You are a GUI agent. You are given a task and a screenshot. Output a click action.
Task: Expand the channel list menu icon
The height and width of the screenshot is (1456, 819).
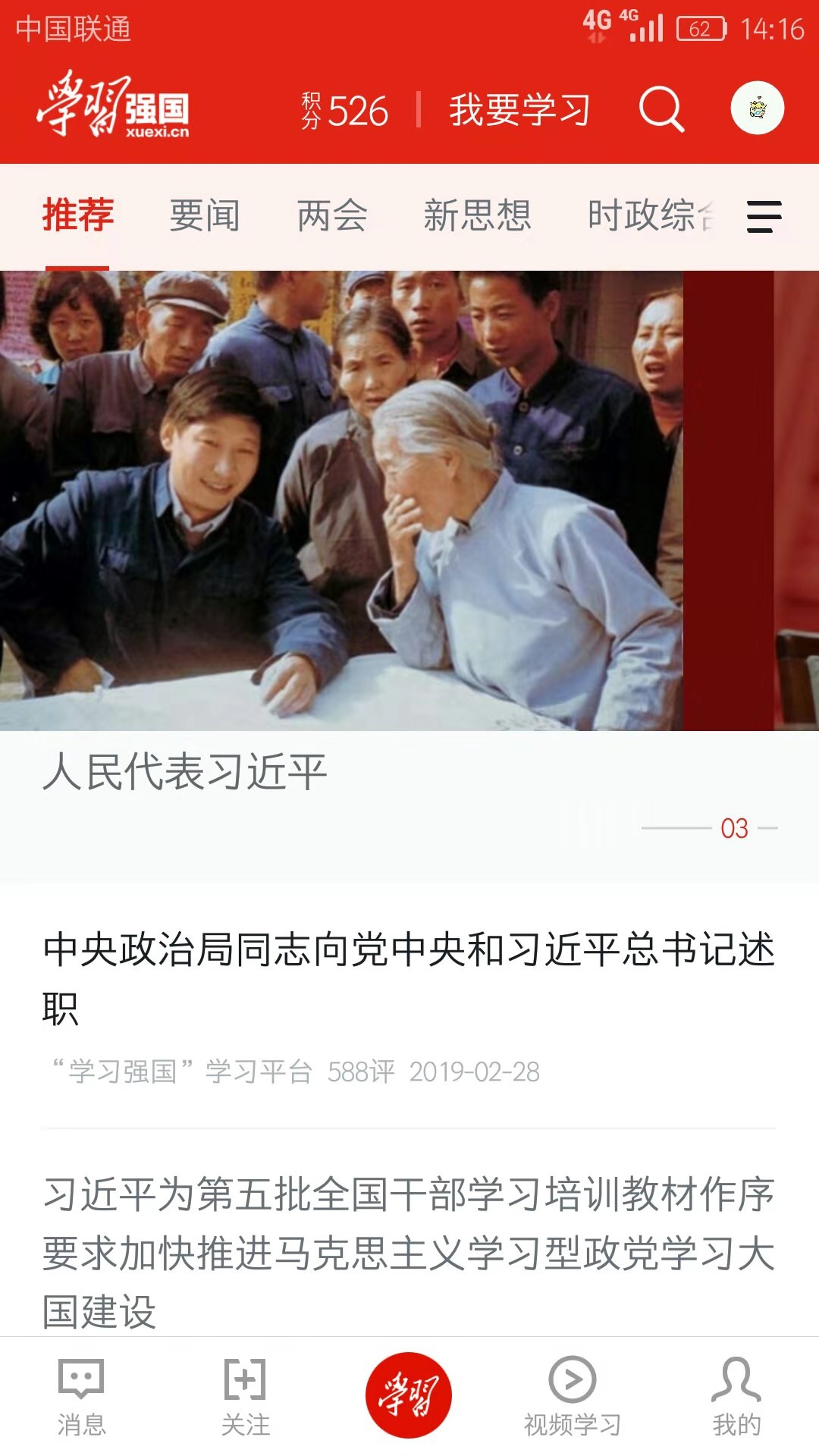coord(764,217)
